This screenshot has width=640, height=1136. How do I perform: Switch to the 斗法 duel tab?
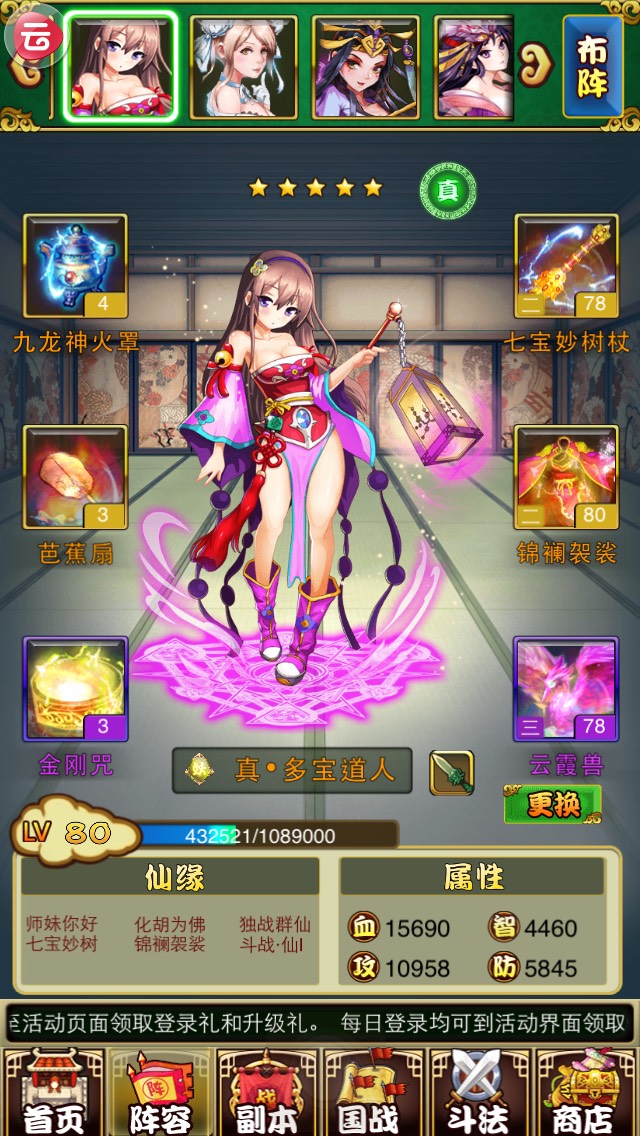coord(479,1092)
